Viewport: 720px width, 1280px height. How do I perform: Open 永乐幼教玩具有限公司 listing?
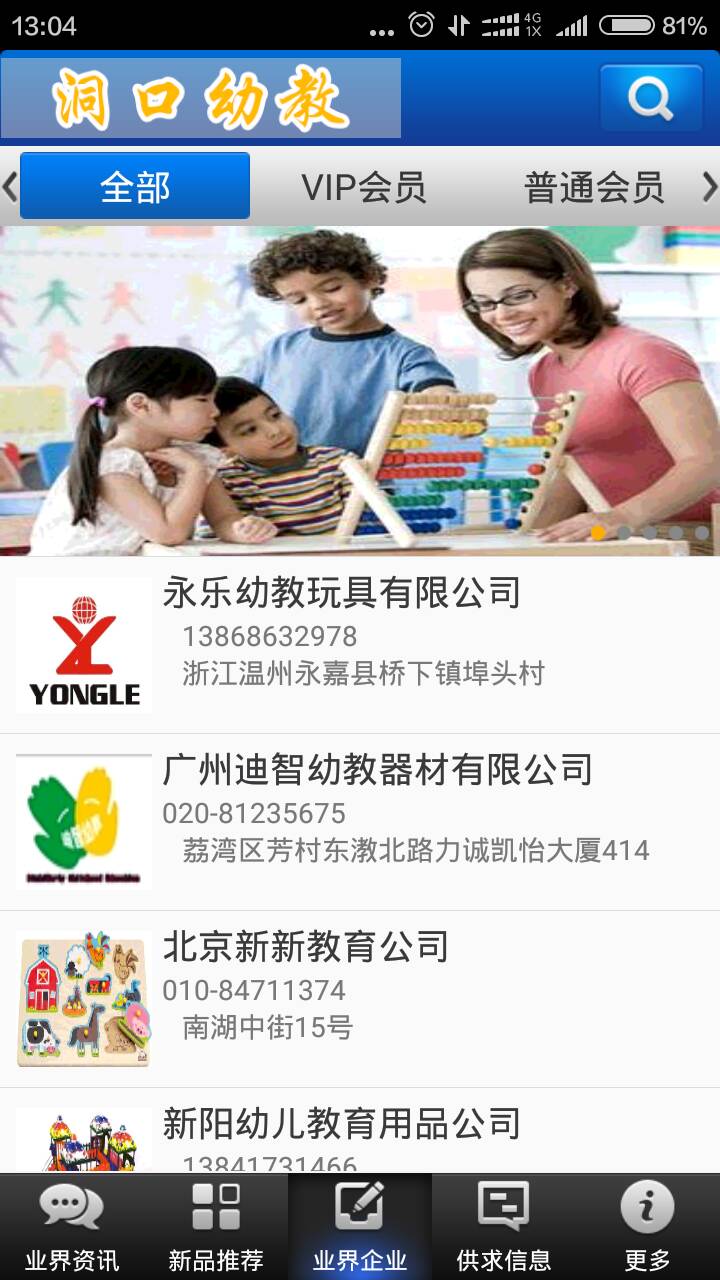[360, 645]
